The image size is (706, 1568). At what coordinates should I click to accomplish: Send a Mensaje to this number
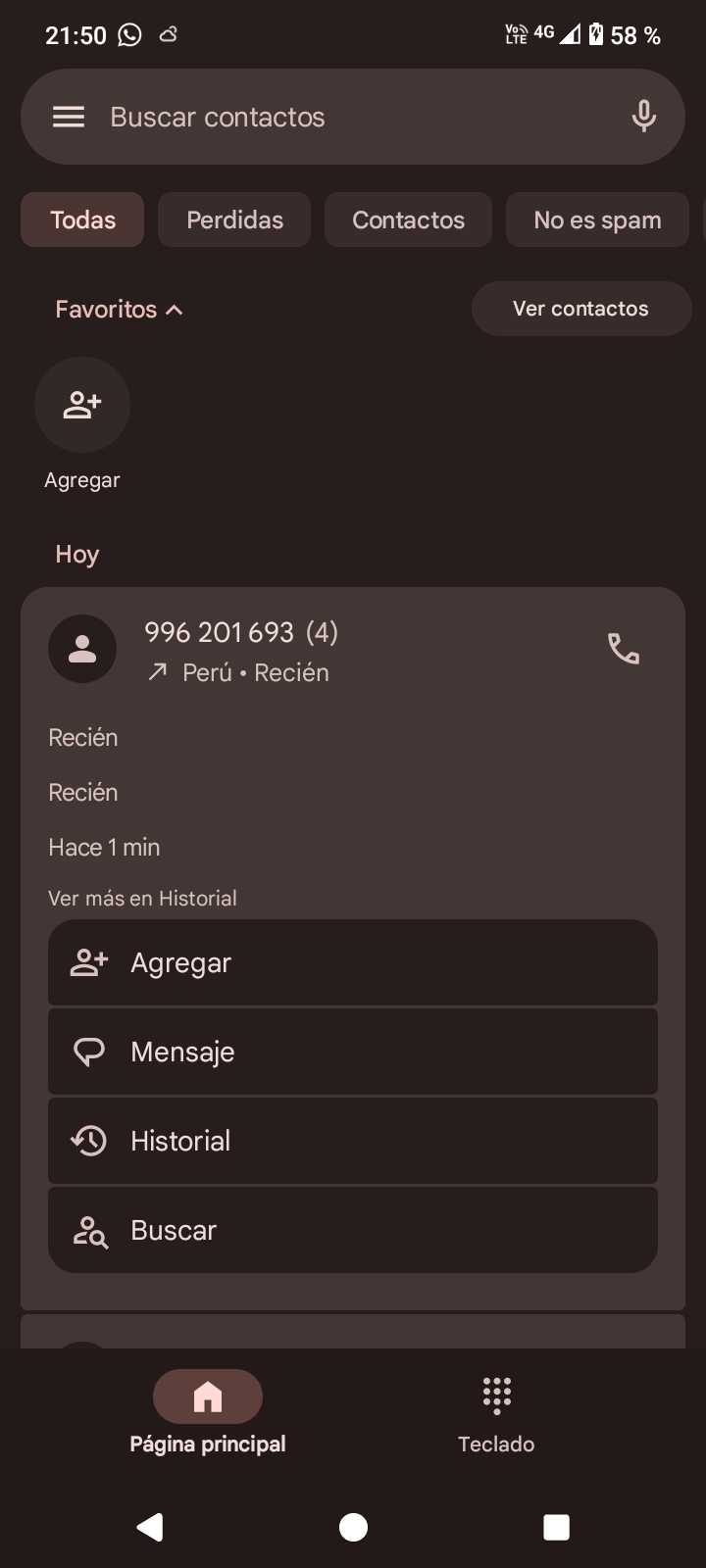tap(353, 1053)
